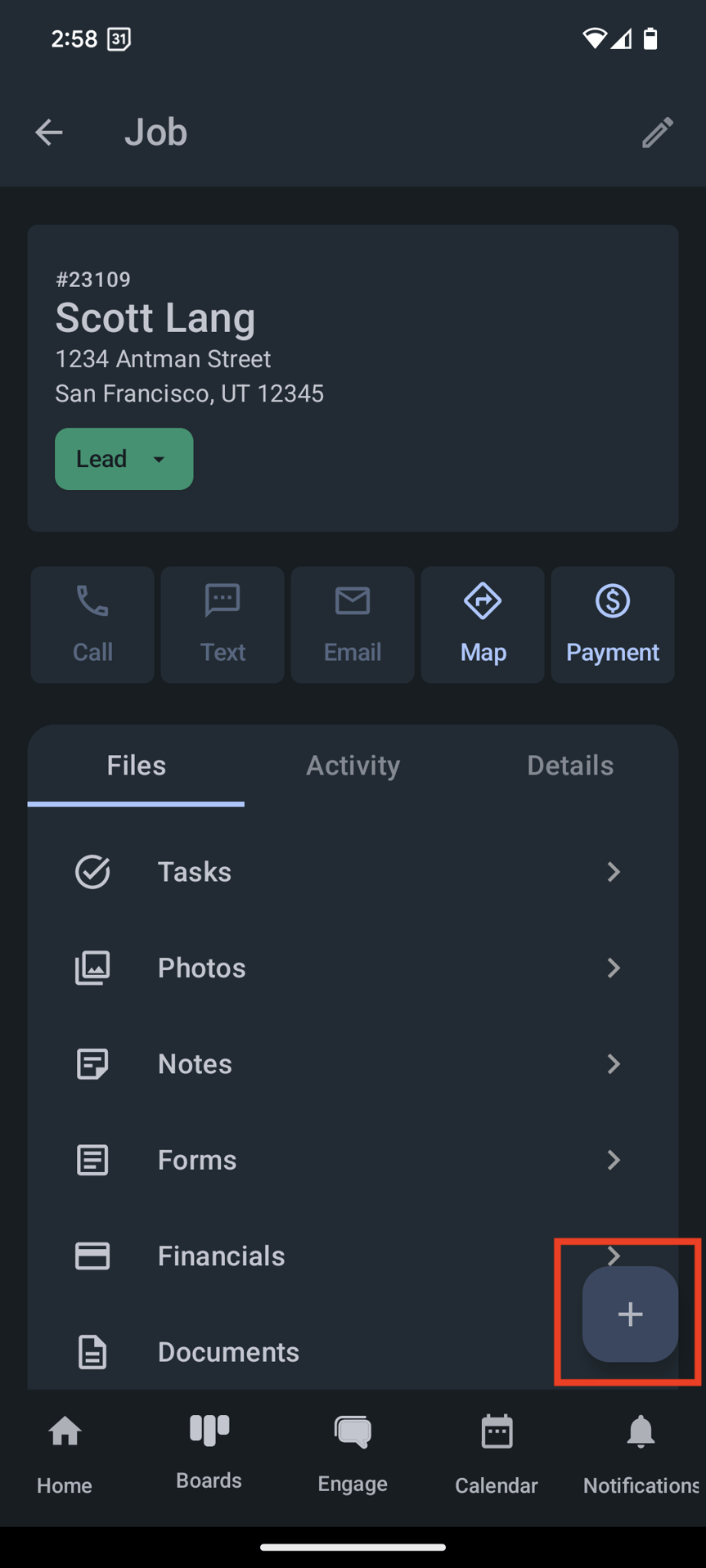
Task: Tap the Tasks checkmark icon
Action: pos(92,872)
